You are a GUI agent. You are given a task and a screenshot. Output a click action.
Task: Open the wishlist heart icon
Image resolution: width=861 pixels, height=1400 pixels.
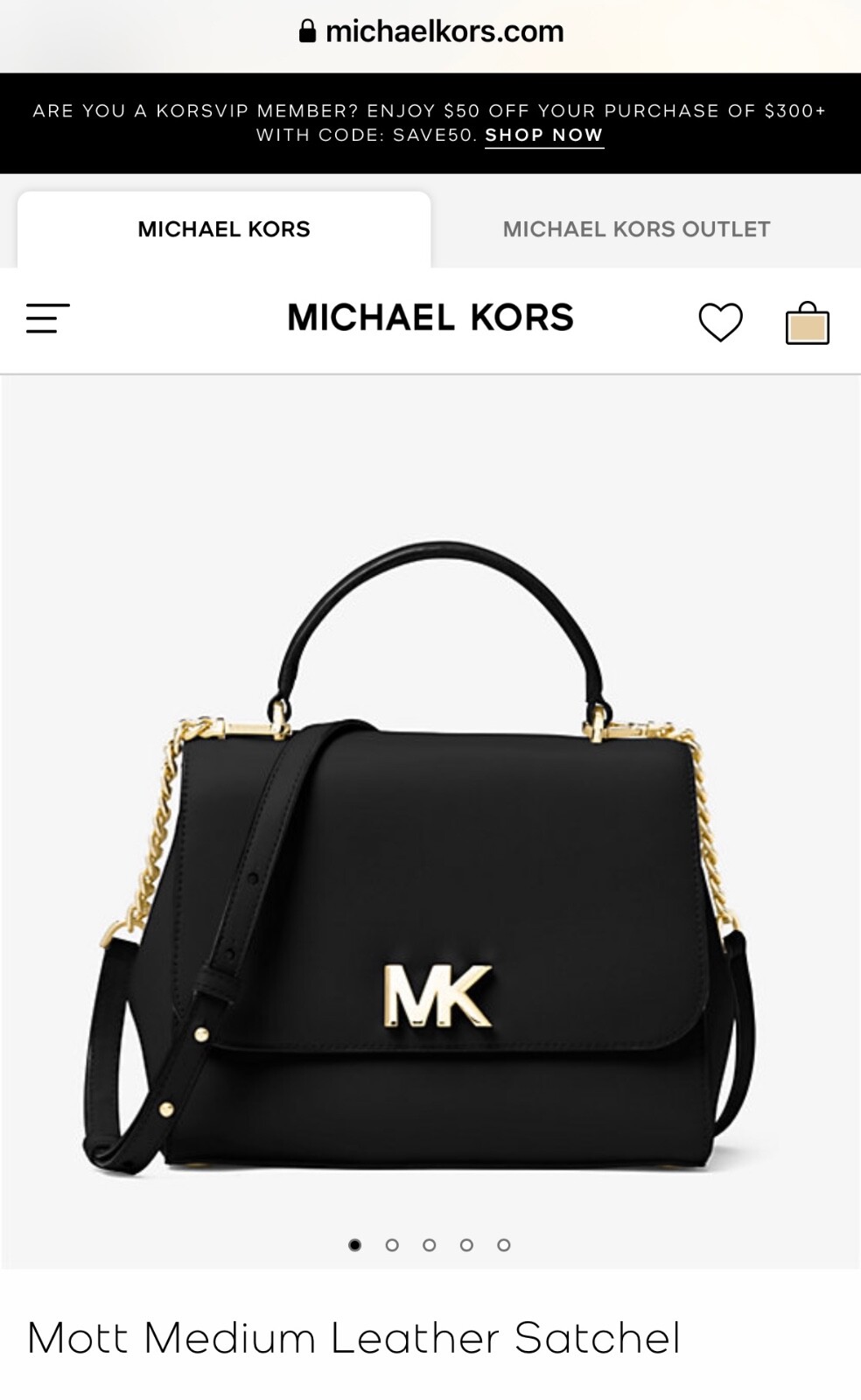point(720,321)
